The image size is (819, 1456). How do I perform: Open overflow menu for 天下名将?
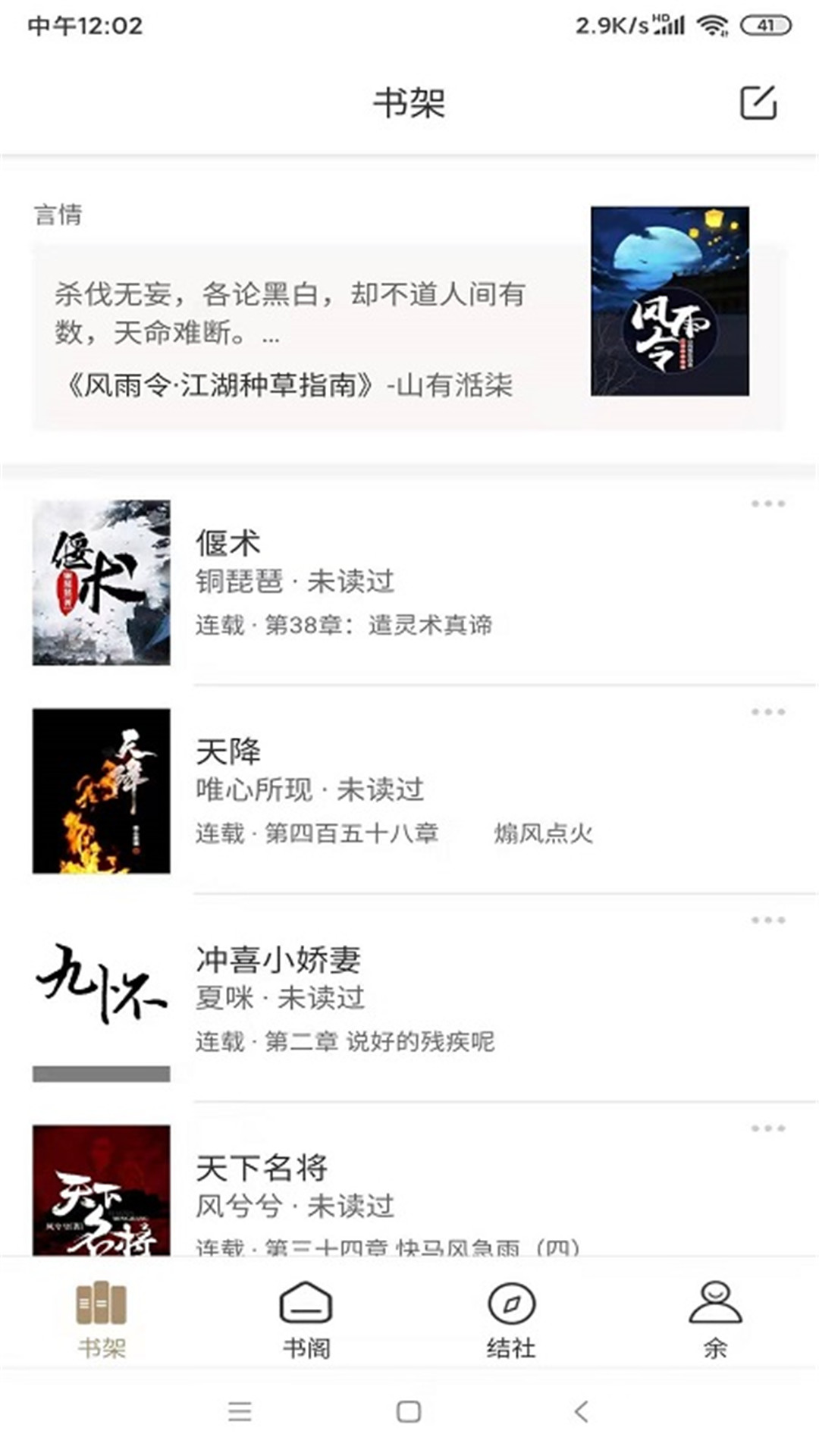tap(767, 1127)
